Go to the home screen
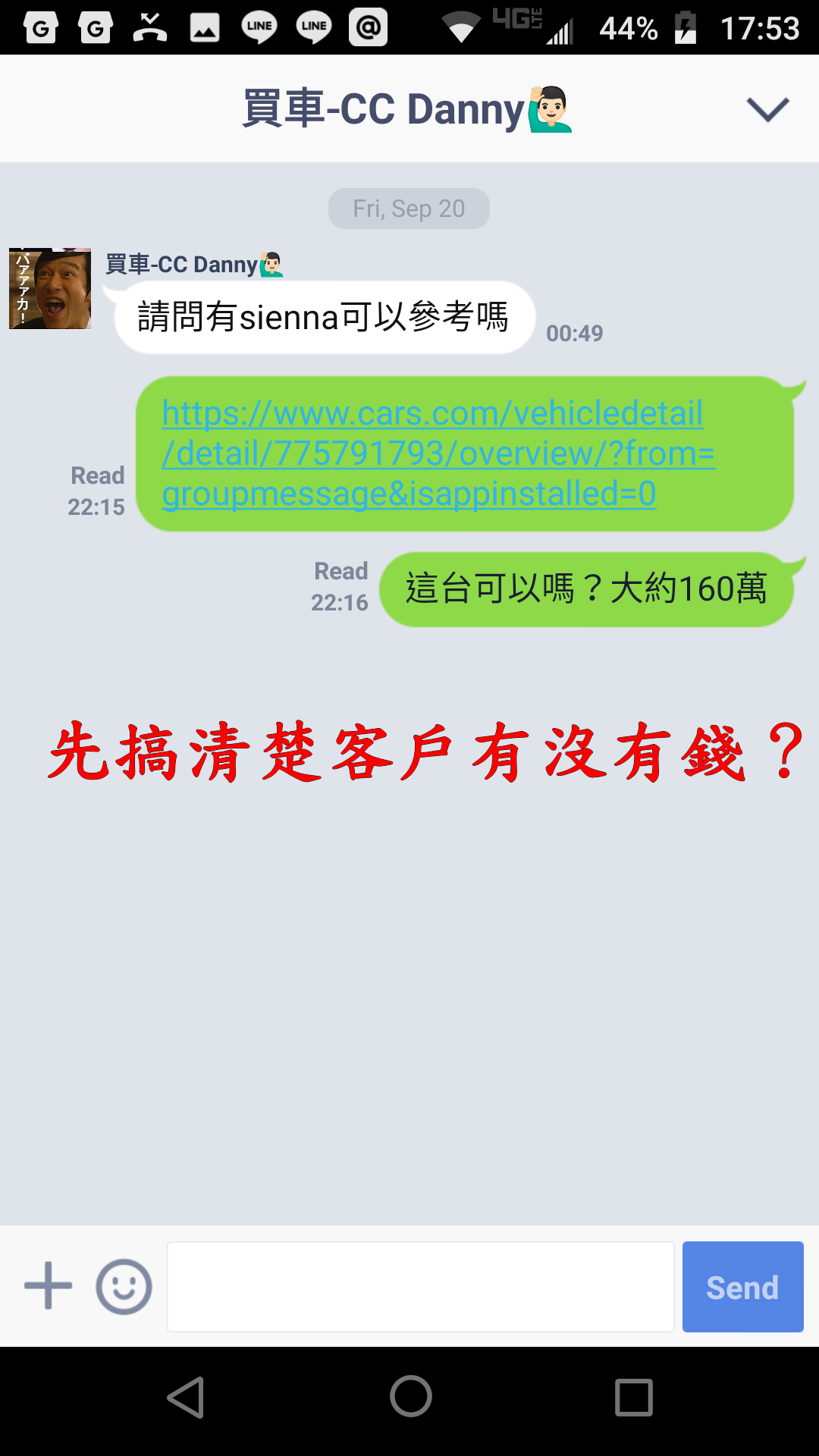 (410, 1397)
